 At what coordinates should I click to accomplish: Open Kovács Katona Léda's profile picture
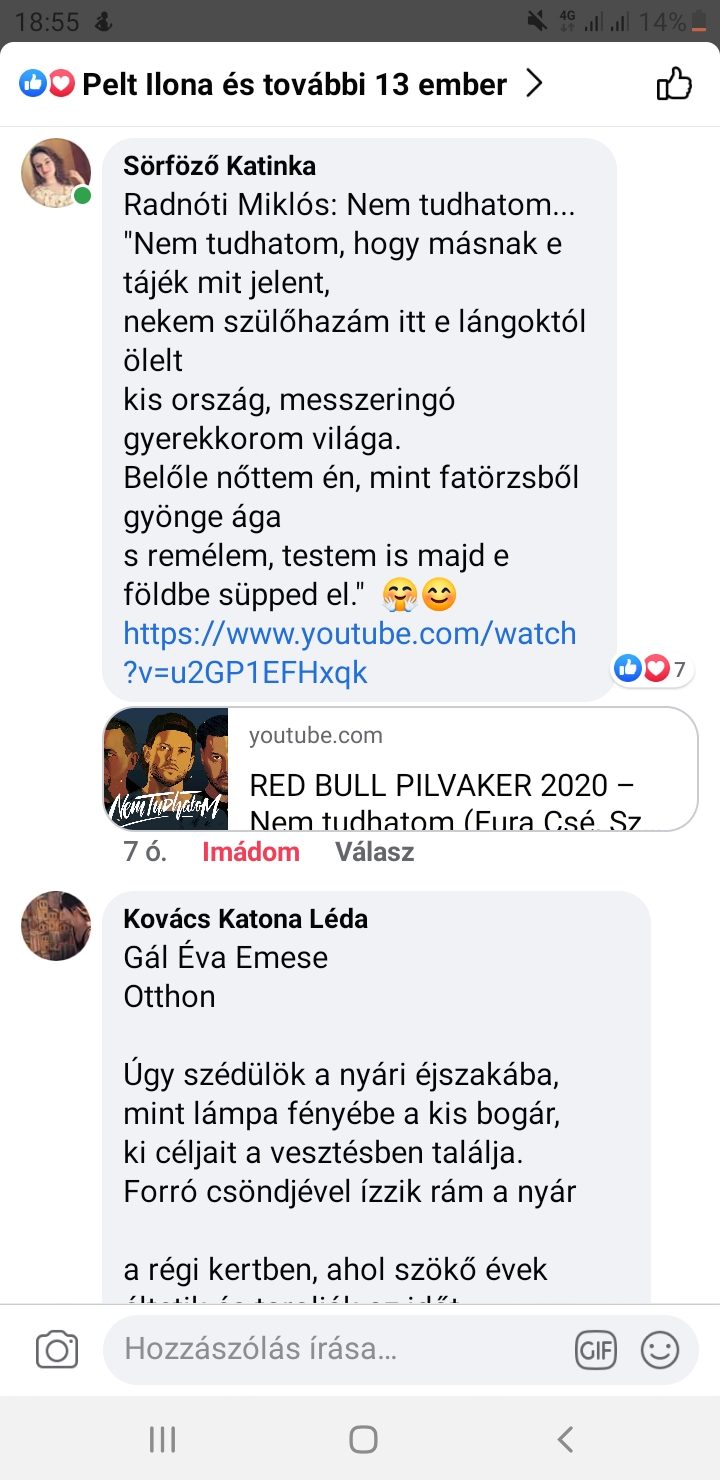56,926
